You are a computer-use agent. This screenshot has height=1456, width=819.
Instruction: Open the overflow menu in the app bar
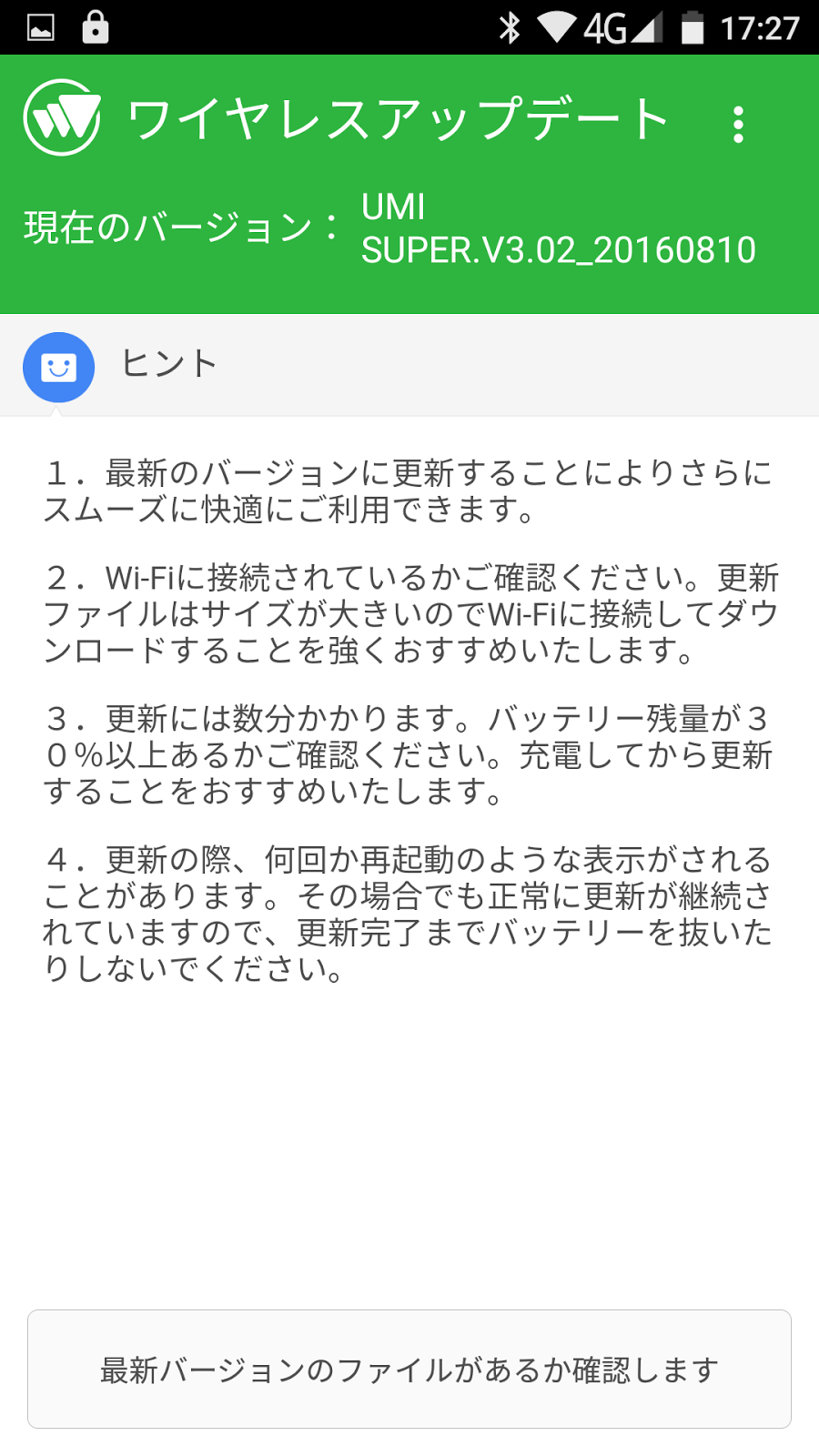pos(738,125)
